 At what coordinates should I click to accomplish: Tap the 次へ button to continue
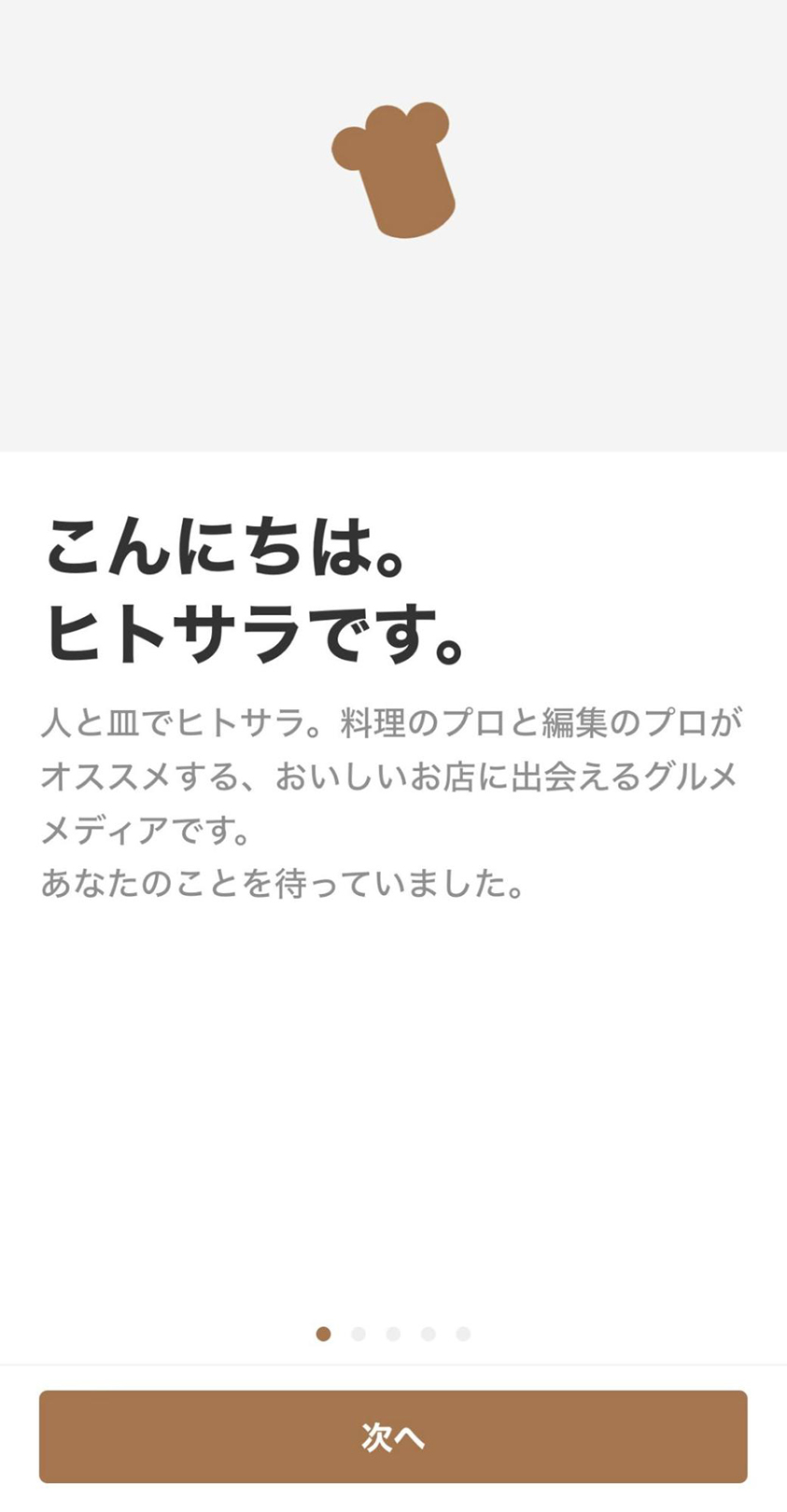[393, 1436]
